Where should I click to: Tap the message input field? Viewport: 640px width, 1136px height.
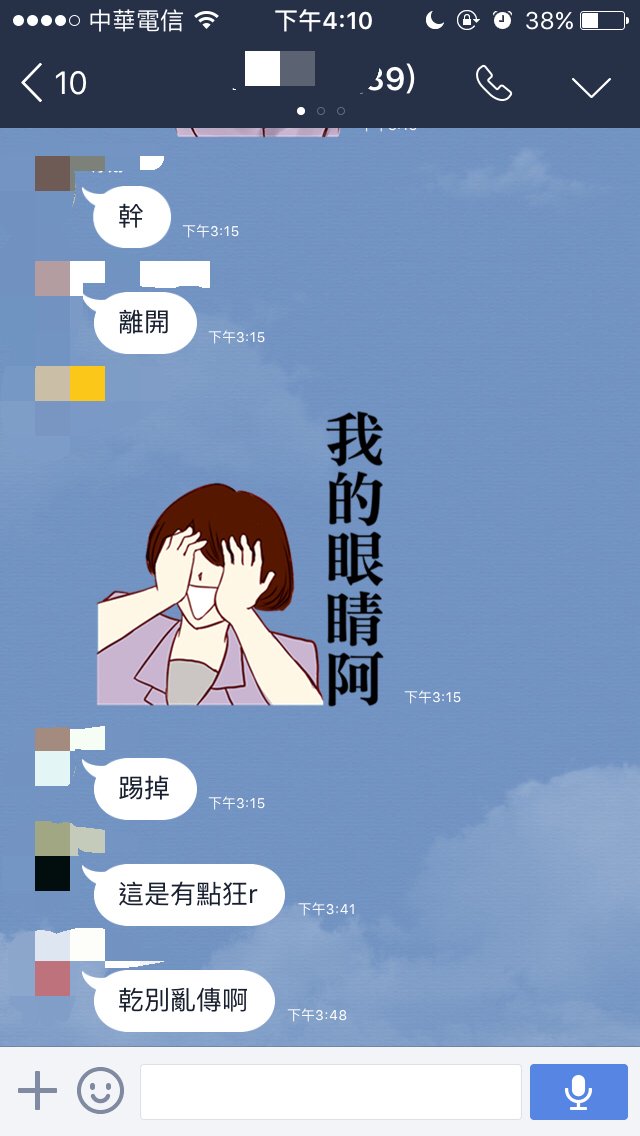[x=330, y=1091]
